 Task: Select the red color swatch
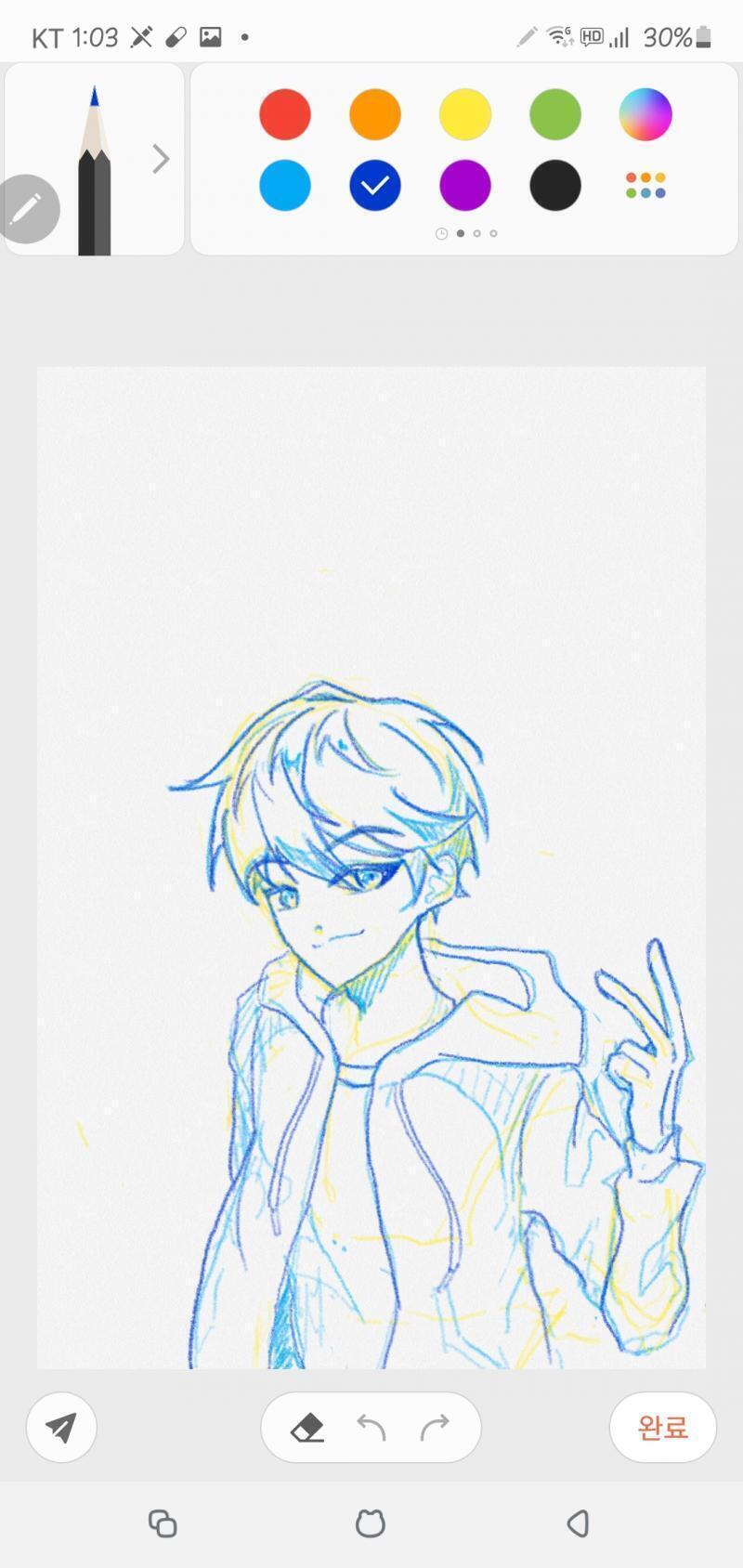[x=284, y=114]
